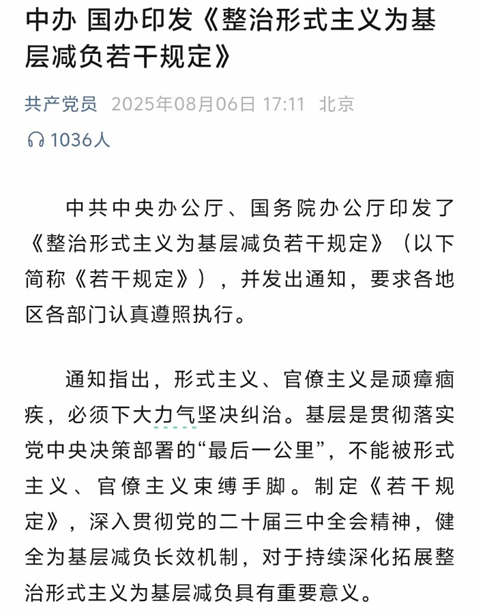Tap the headphone listen icon showing 1036人
This screenshot has height=612, width=481.
[x=36, y=139]
